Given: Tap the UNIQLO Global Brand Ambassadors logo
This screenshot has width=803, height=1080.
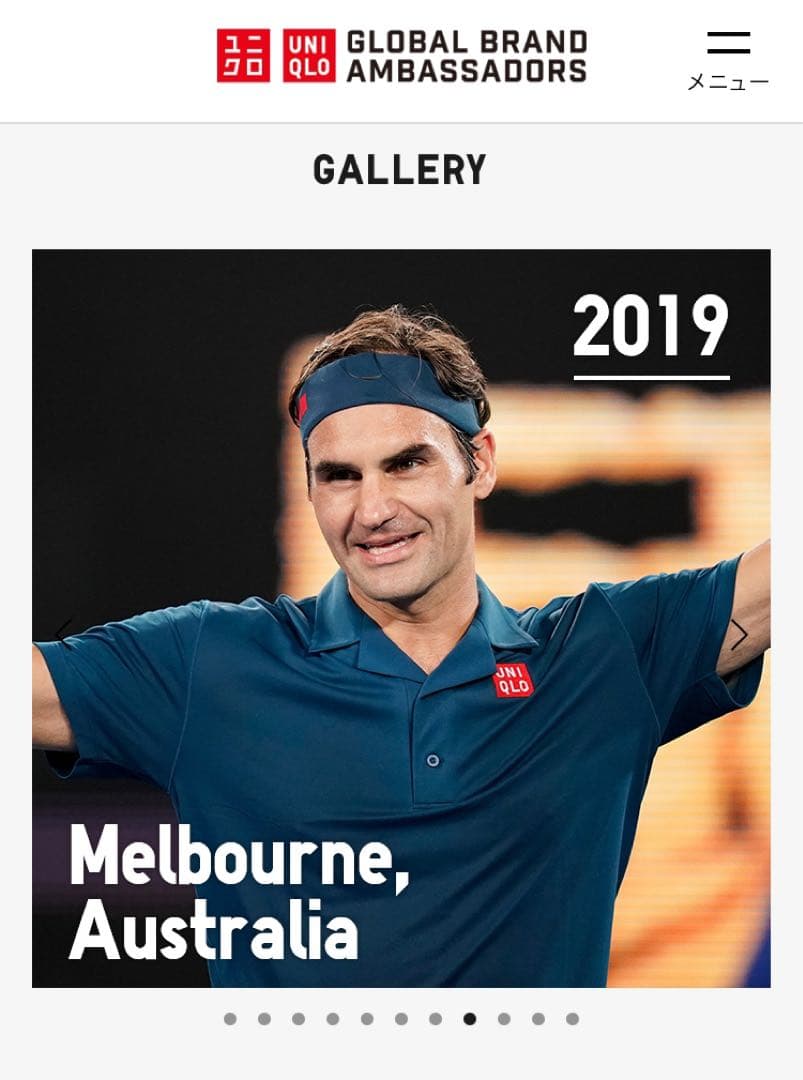Looking at the screenshot, I should pyautogui.click(x=402, y=56).
